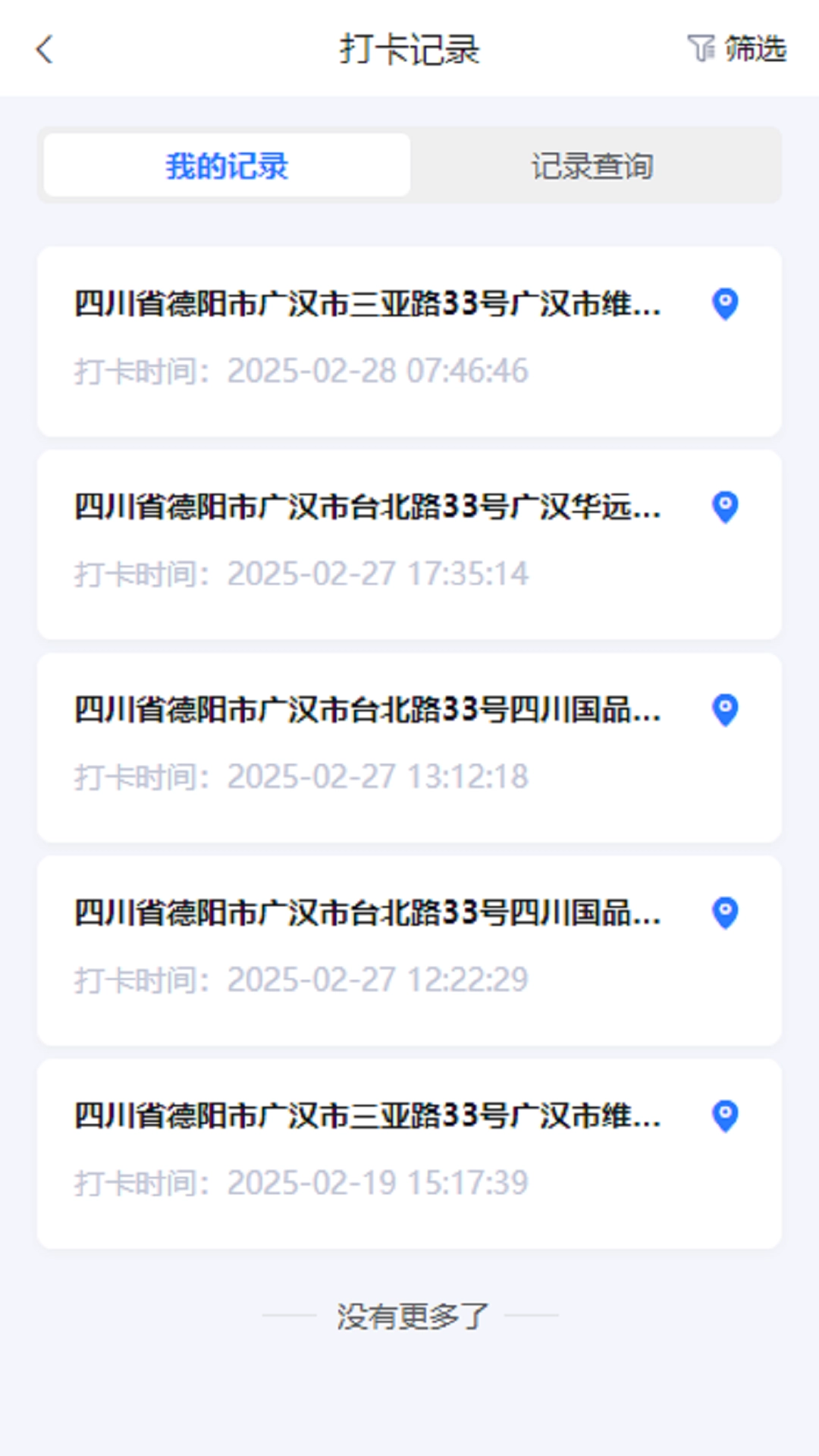Tap location pin on 07:46:46 record
819x1456 pixels.
click(x=725, y=304)
